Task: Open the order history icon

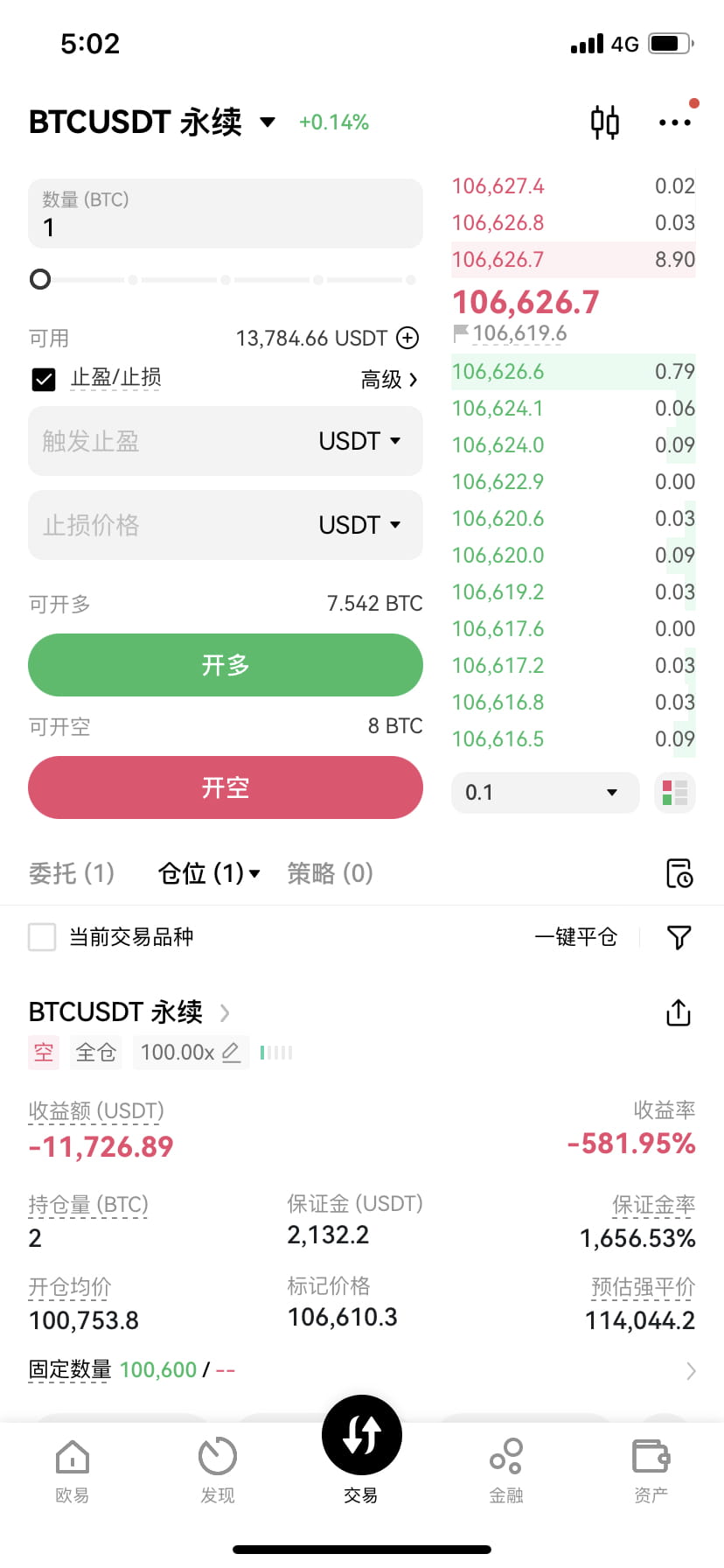Action: [679, 873]
